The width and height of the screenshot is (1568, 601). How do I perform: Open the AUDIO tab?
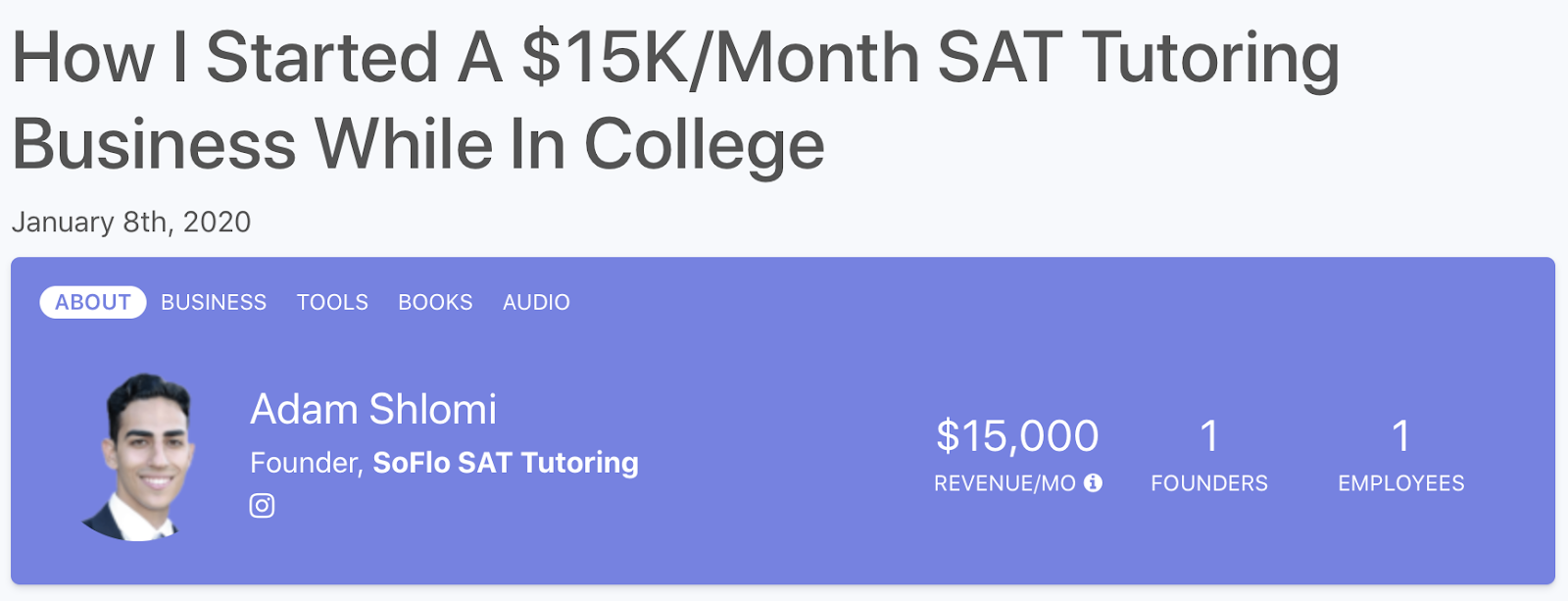[x=536, y=302]
